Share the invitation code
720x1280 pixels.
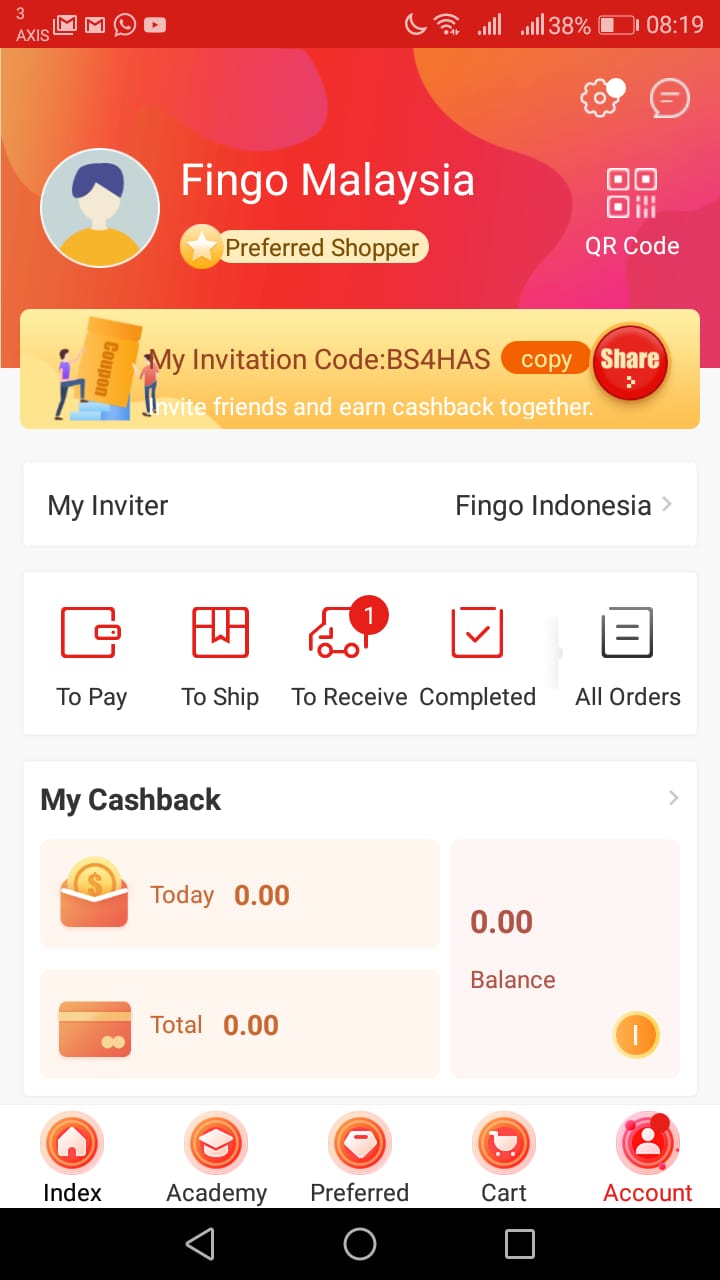tap(629, 362)
